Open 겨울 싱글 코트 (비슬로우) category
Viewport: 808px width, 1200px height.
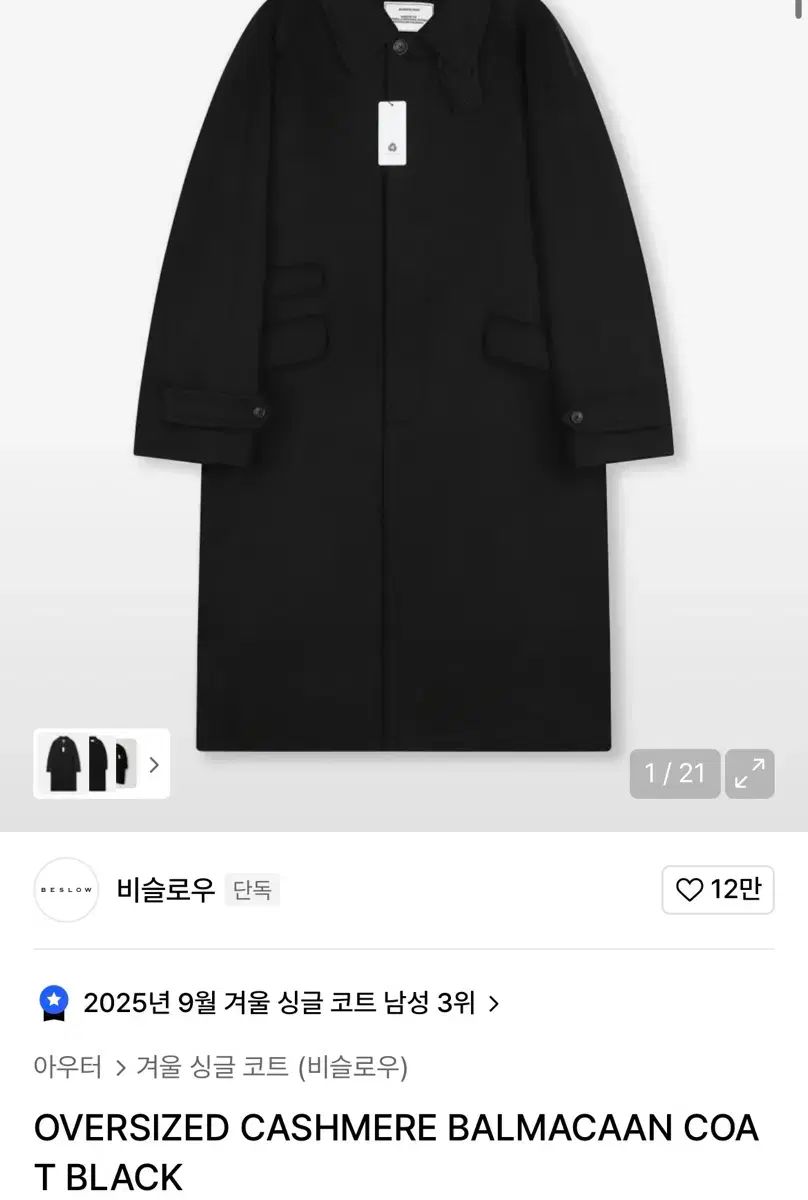tap(272, 1067)
